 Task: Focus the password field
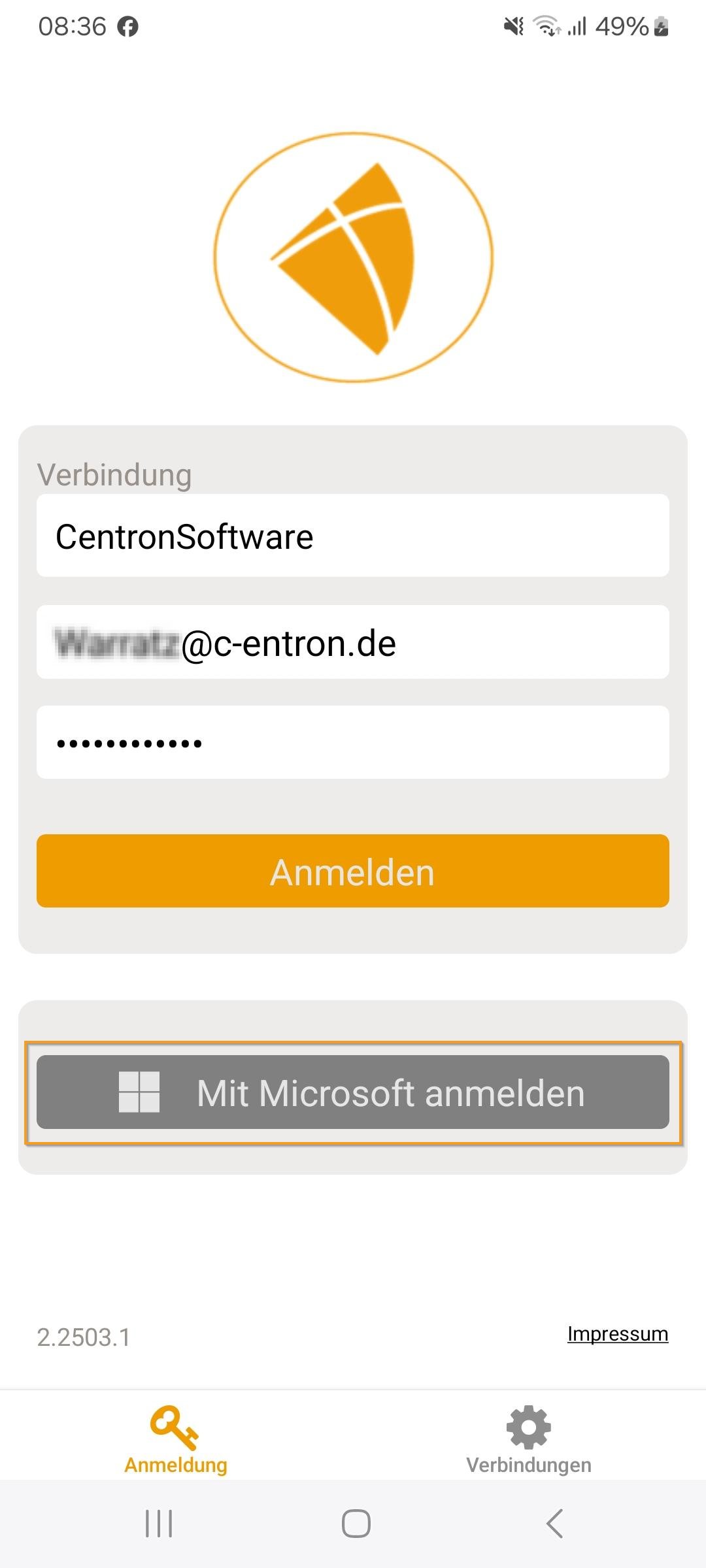(x=353, y=742)
